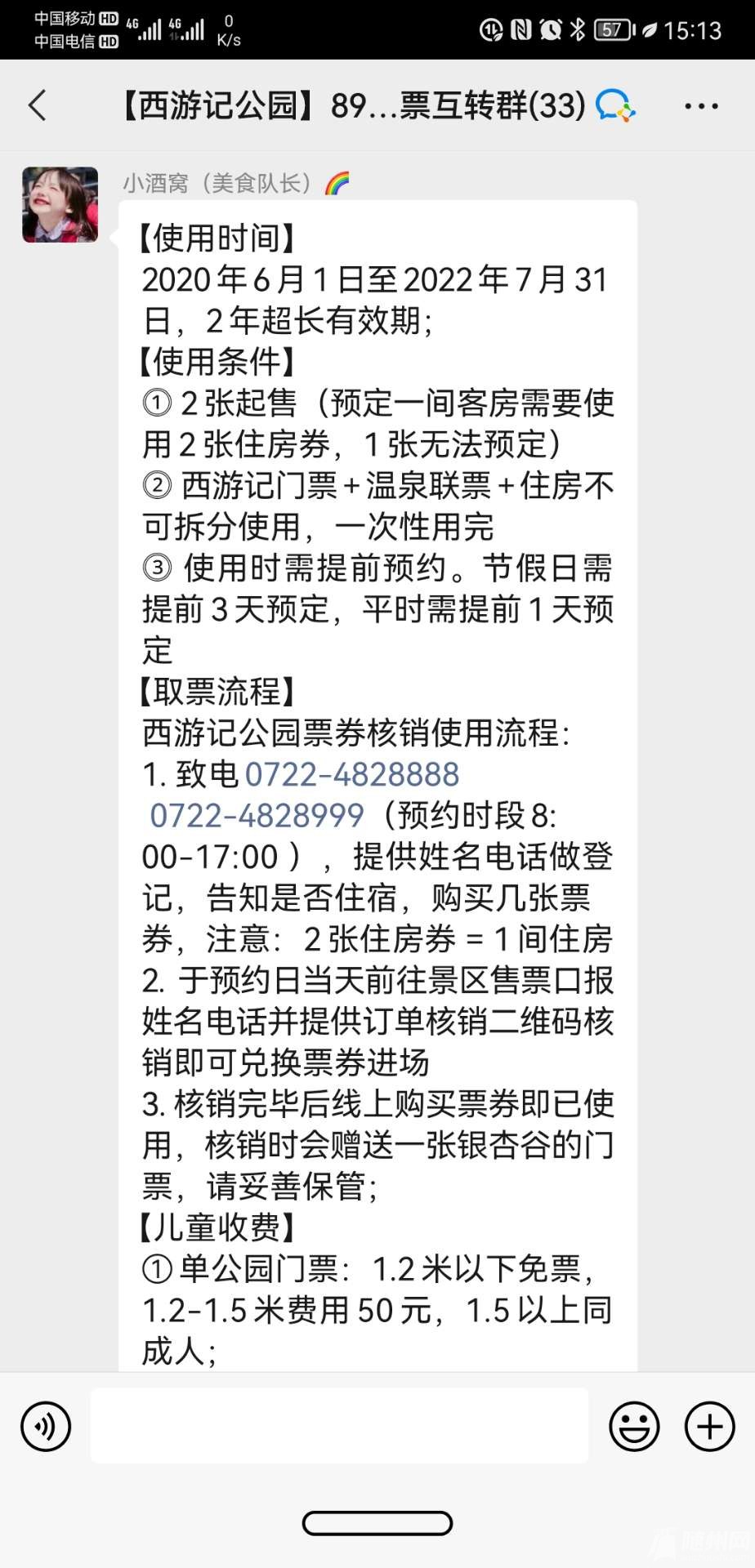Go back from the group chat
The width and height of the screenshot is (755, 1568).
coord(38,106)
